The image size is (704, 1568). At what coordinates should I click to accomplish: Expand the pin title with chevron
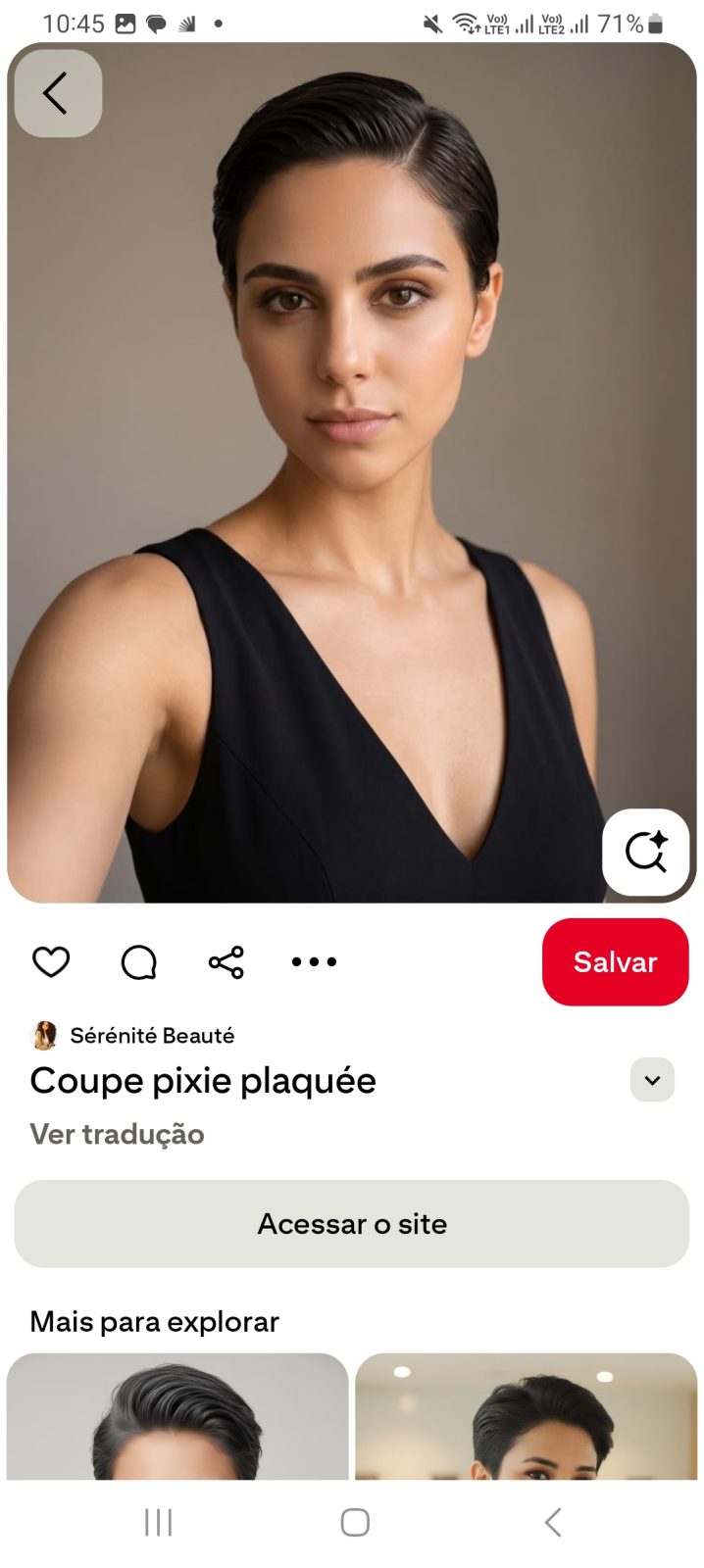pyautogui.click(x=652, y=1080)
